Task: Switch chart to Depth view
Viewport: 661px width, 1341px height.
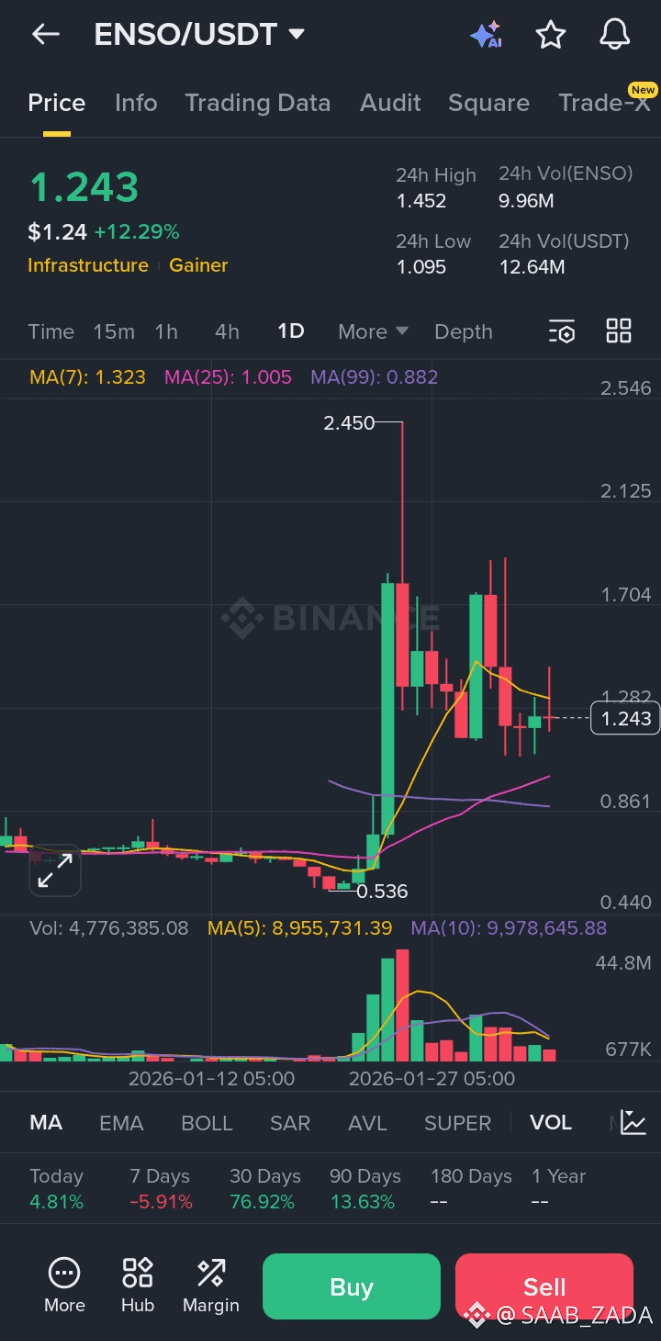Action: 463,332
